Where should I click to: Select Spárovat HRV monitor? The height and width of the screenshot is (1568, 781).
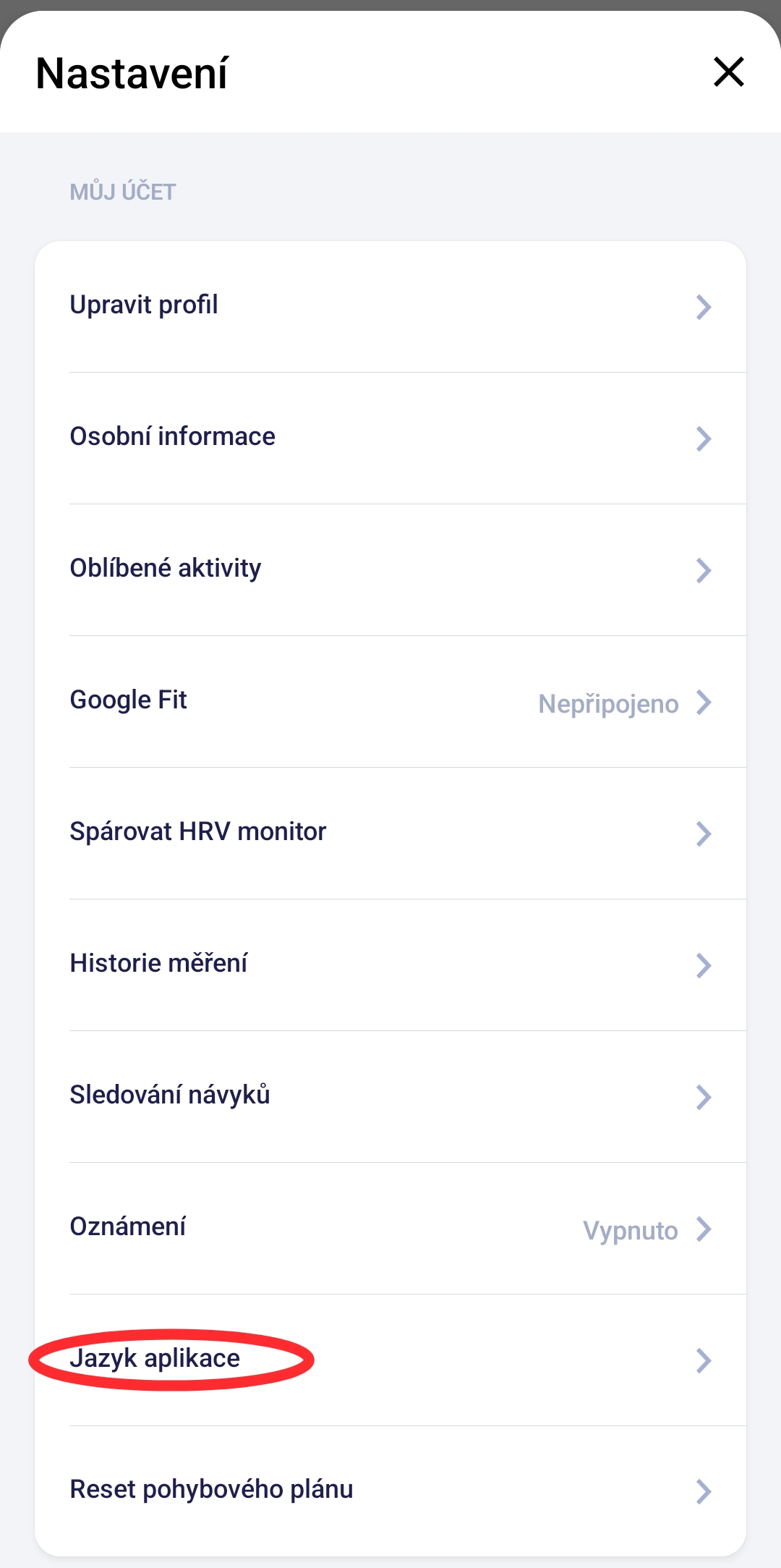(x=390, y=833)
